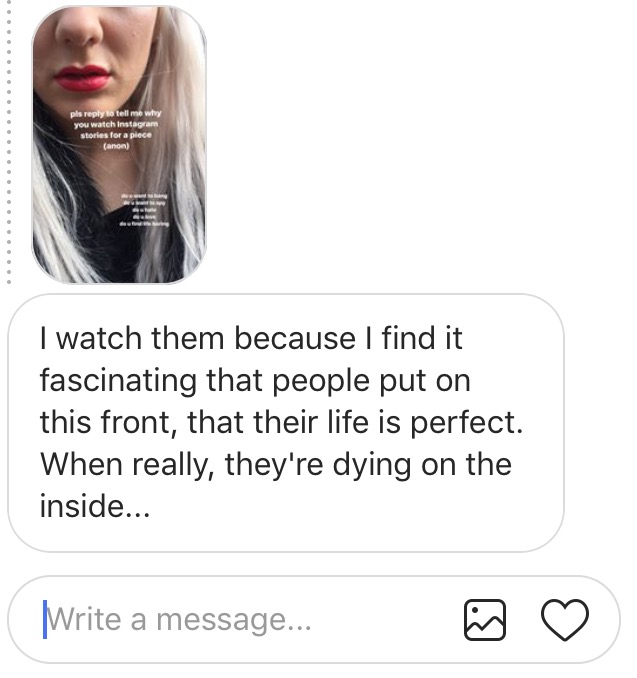Open the replied story thumbnail
The height and width of the screenshot is (678, 637).
click(119, 145)
